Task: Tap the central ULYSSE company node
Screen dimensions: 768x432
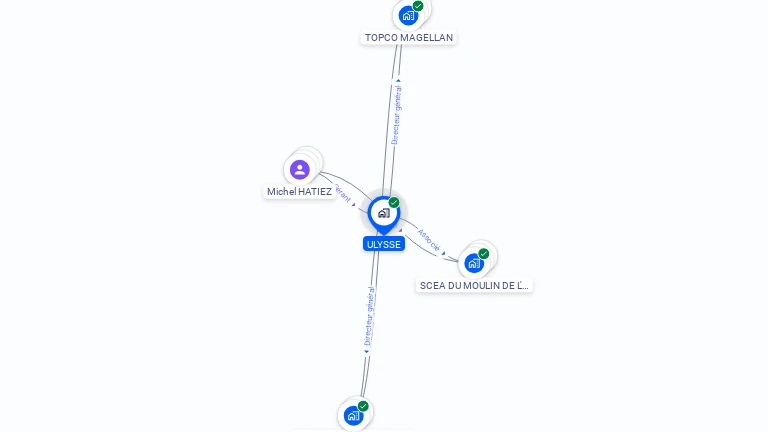Action: [x=383, y=213]
